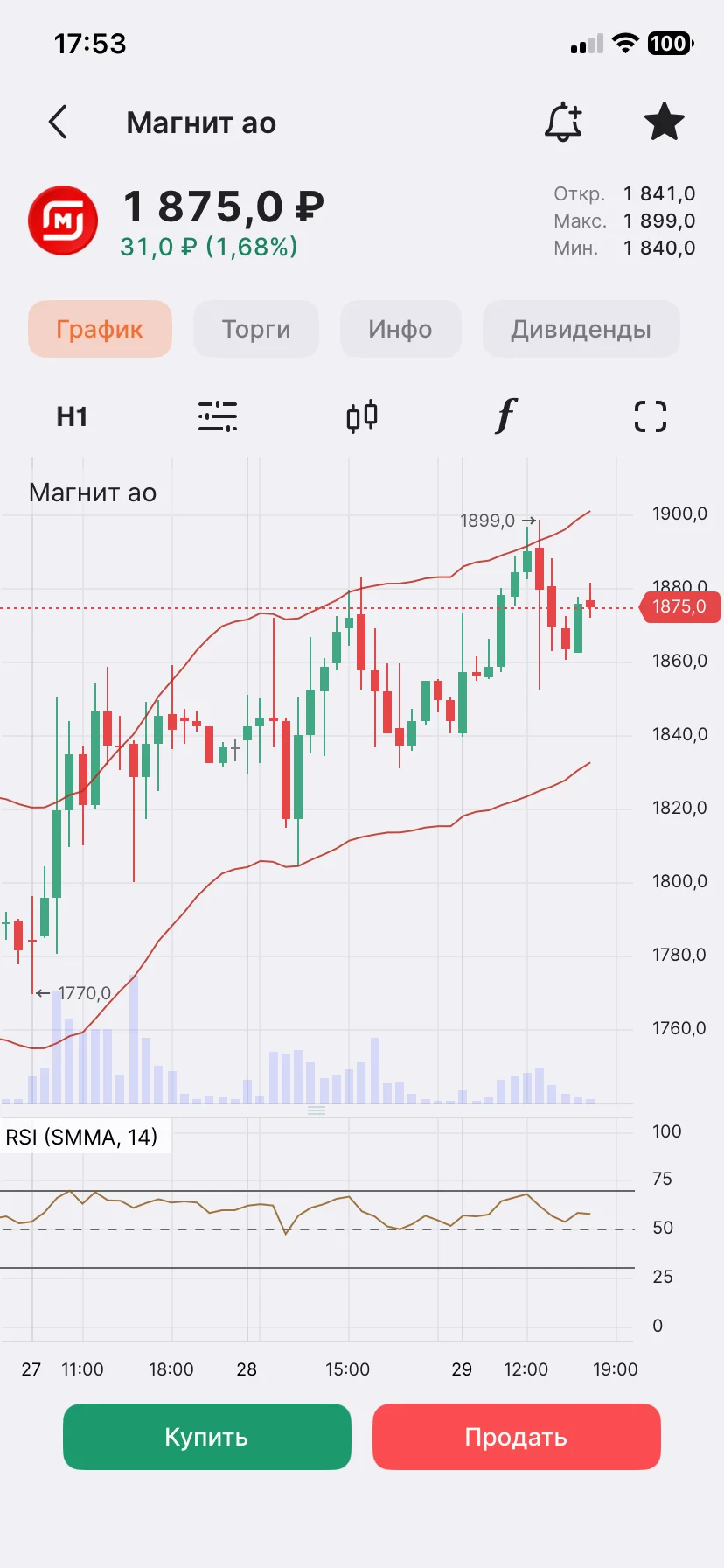Tap the Купить button
The height and width of the screenshot is (1568, 724).
(207, 1437)
